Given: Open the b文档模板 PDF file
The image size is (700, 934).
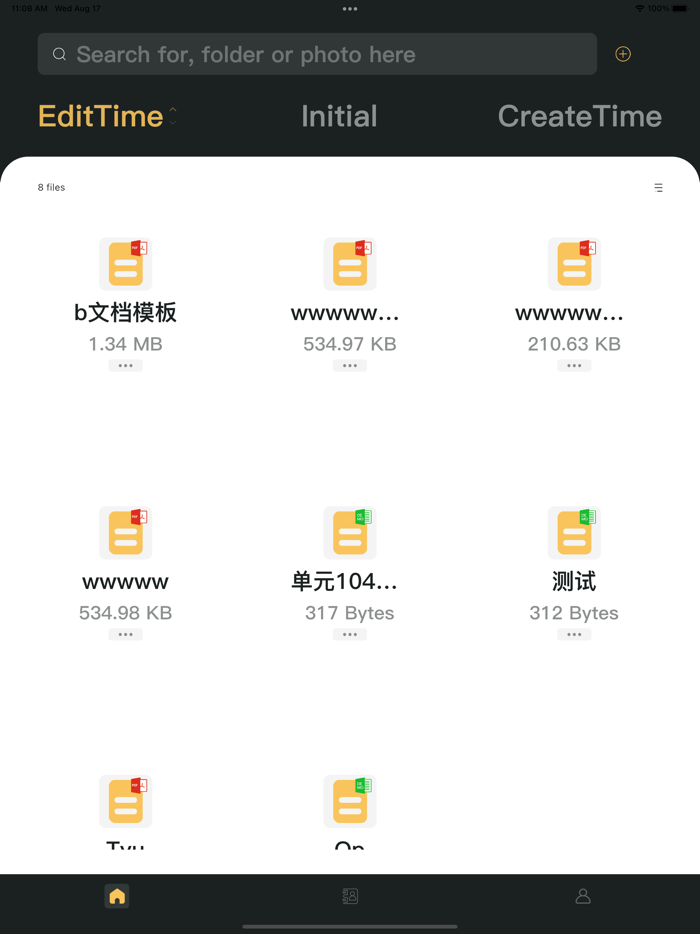Looking at the screenshot, I should click(125, 265).
